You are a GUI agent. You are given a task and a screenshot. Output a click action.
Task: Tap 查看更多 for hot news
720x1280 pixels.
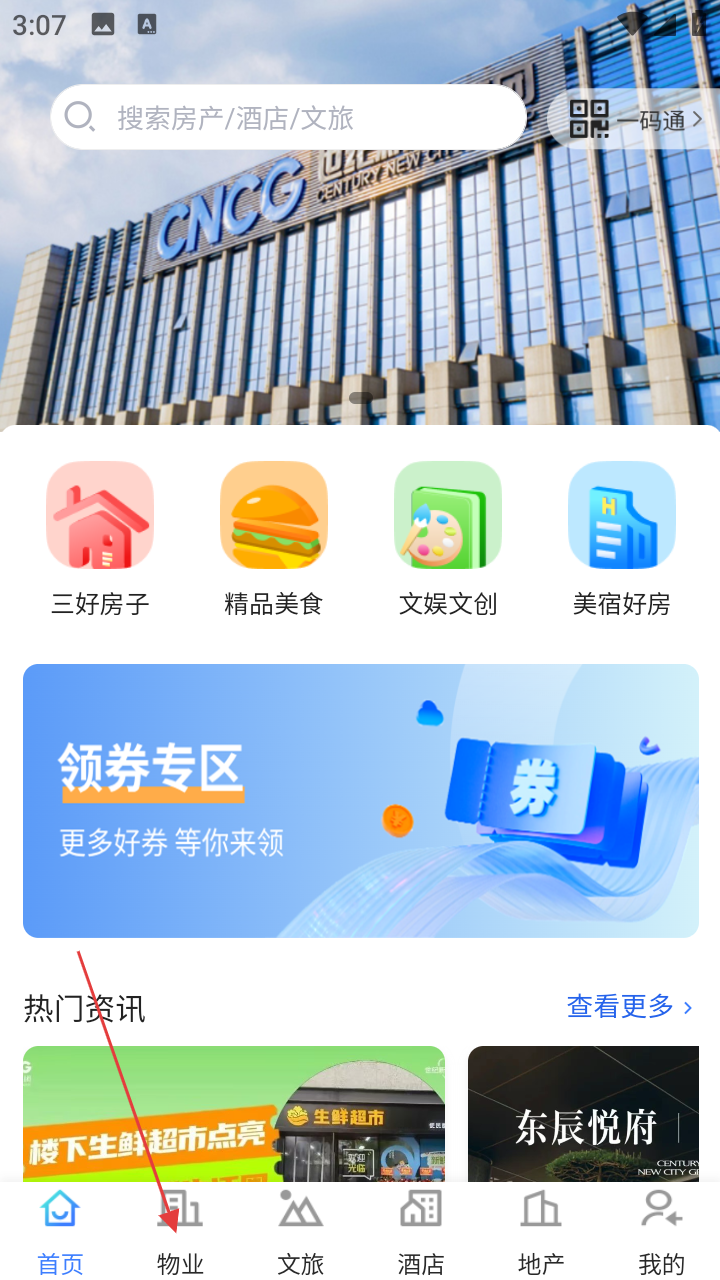click(630, 1006)
